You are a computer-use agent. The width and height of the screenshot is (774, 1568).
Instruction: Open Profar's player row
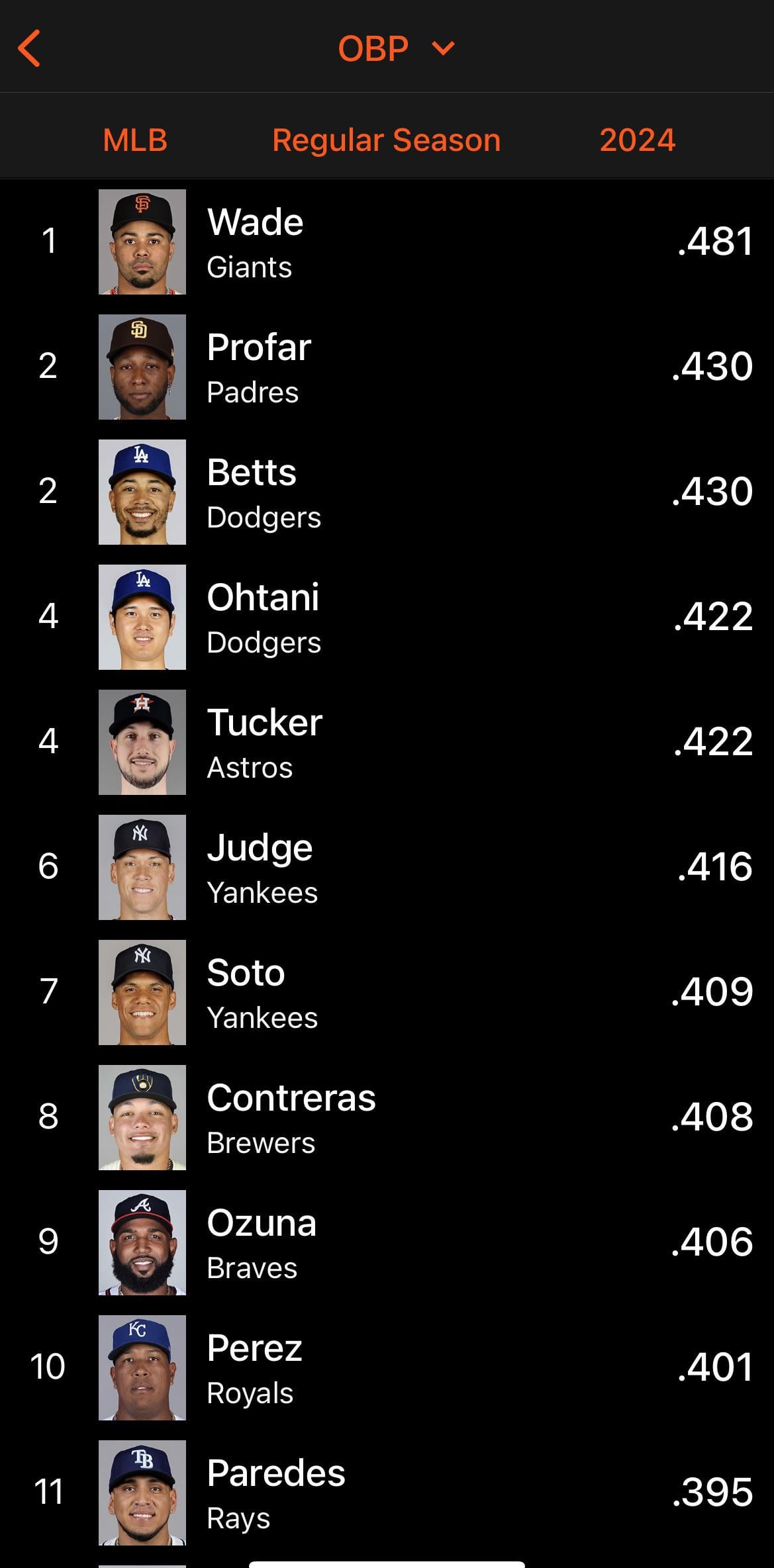coord(387,367)
